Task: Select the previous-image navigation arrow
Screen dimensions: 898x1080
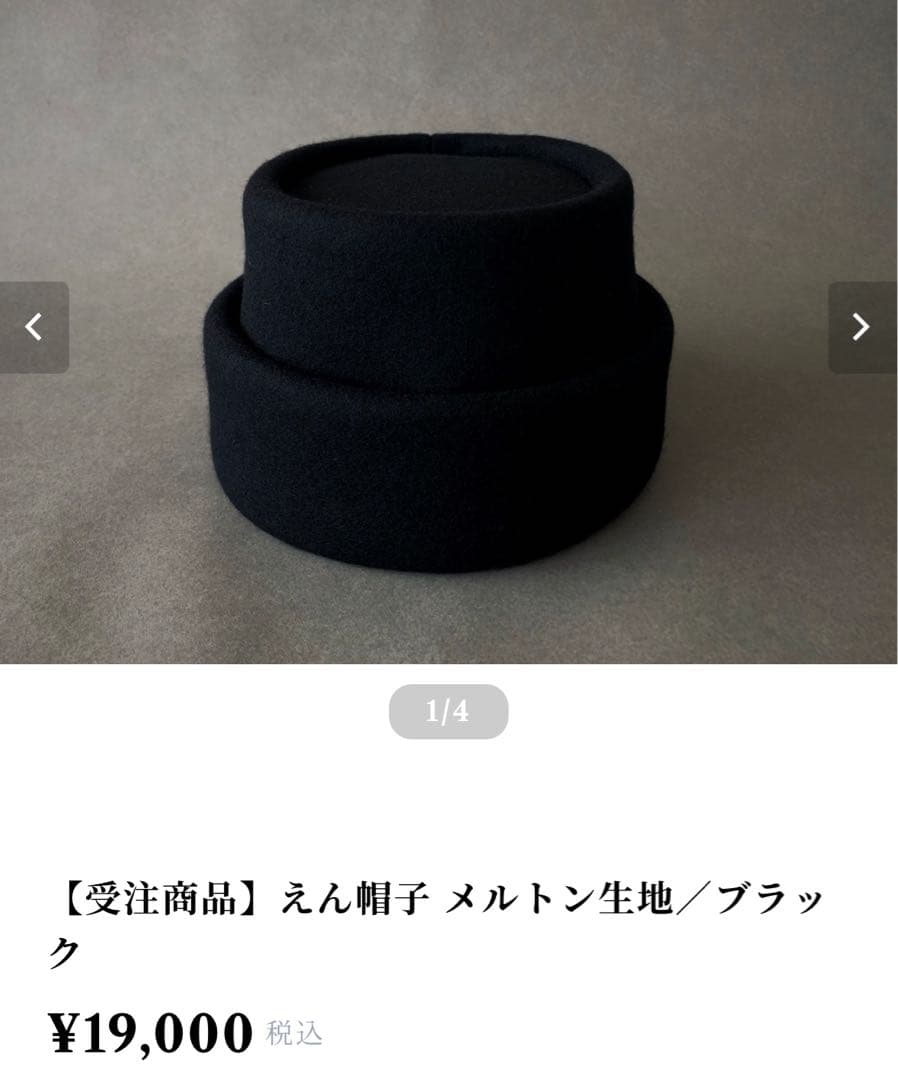Action: [x=34, y=328]
